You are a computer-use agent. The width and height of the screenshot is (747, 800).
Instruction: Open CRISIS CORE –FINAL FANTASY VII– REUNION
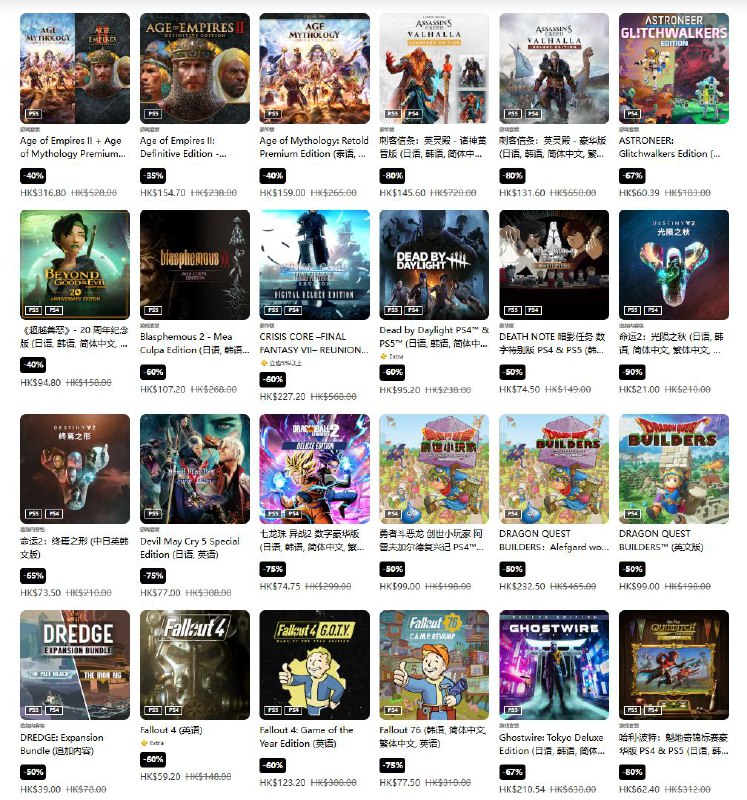coord(314,265)
